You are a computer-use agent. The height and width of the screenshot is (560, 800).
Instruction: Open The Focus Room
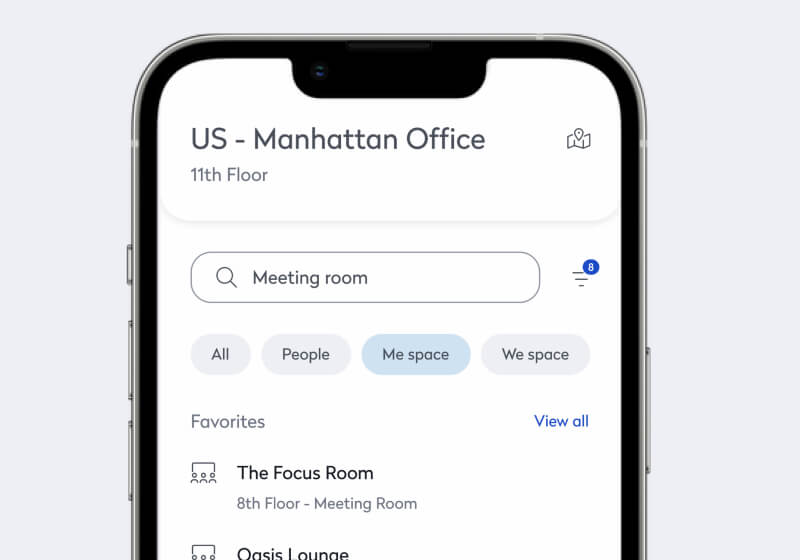pyautogui.click(x=305, y=473)
